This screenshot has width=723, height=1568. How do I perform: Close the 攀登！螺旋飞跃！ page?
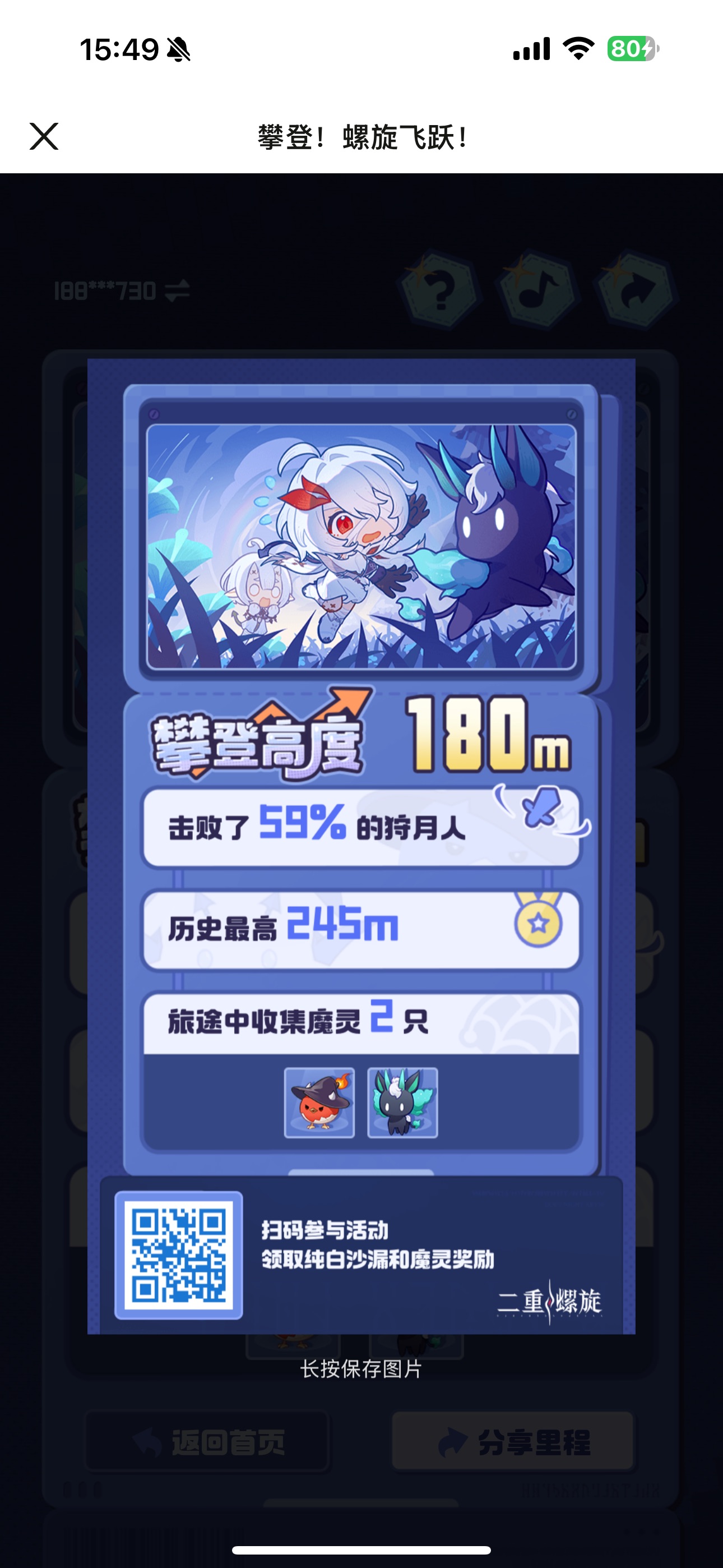[44, 136]
